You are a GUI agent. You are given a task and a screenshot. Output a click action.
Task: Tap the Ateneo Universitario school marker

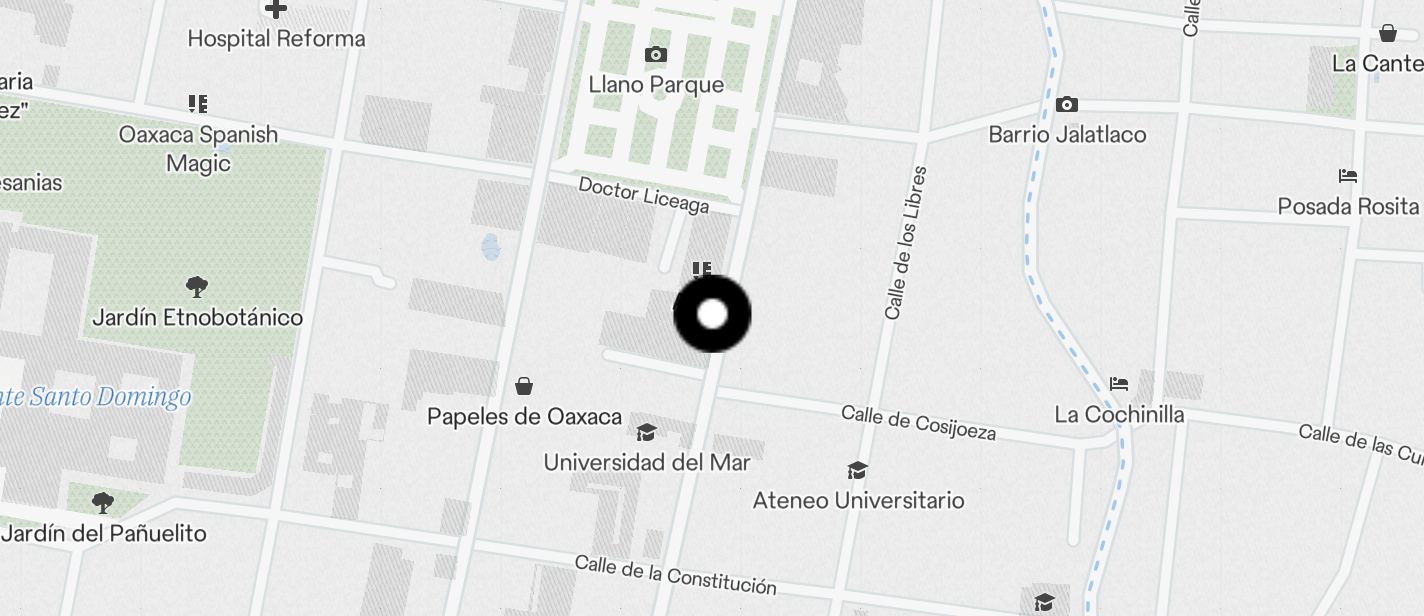click(857, 470)
